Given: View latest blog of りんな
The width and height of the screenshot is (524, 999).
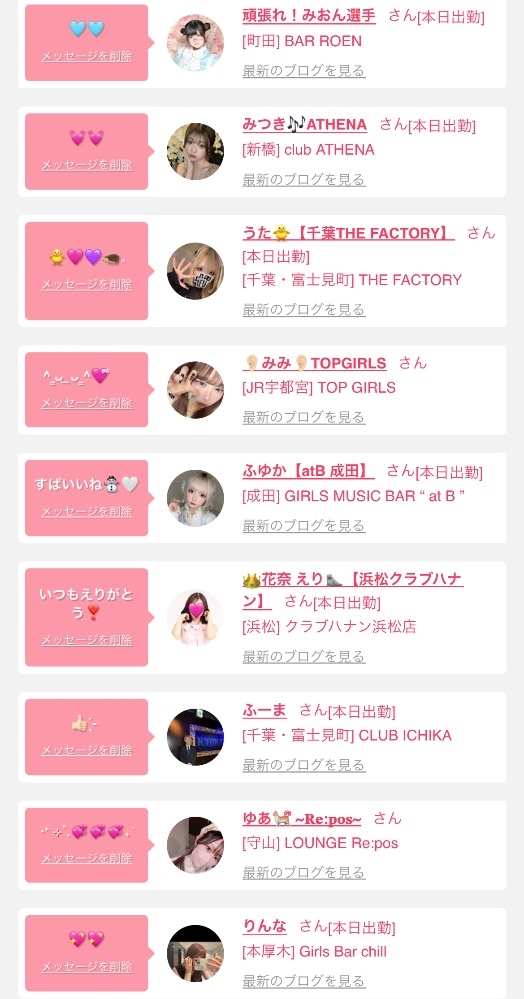Looking at the screenshot, I should pos(304,981).
